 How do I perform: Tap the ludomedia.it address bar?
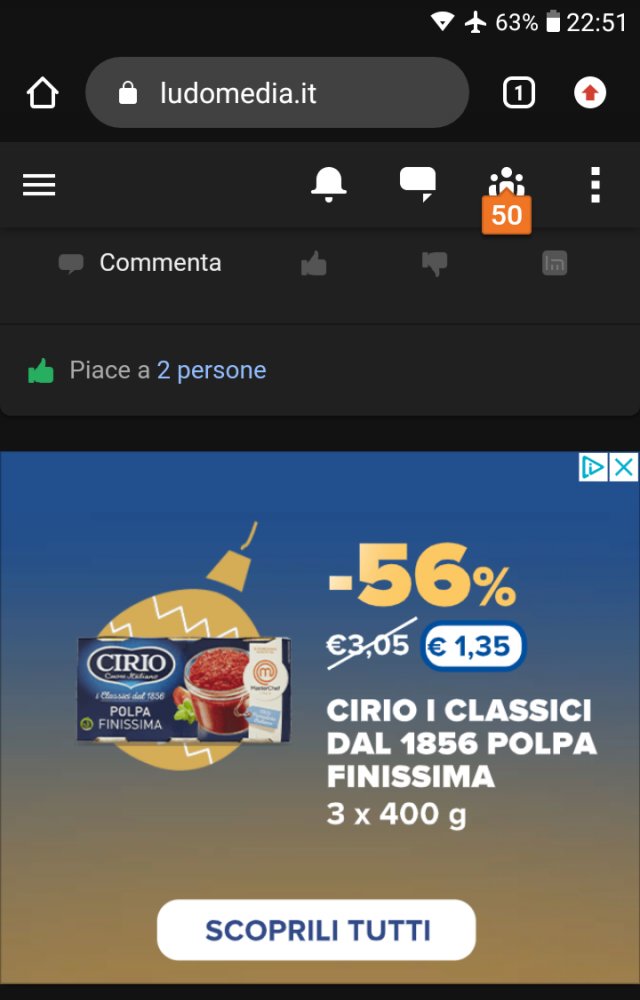tap(277, 93)
